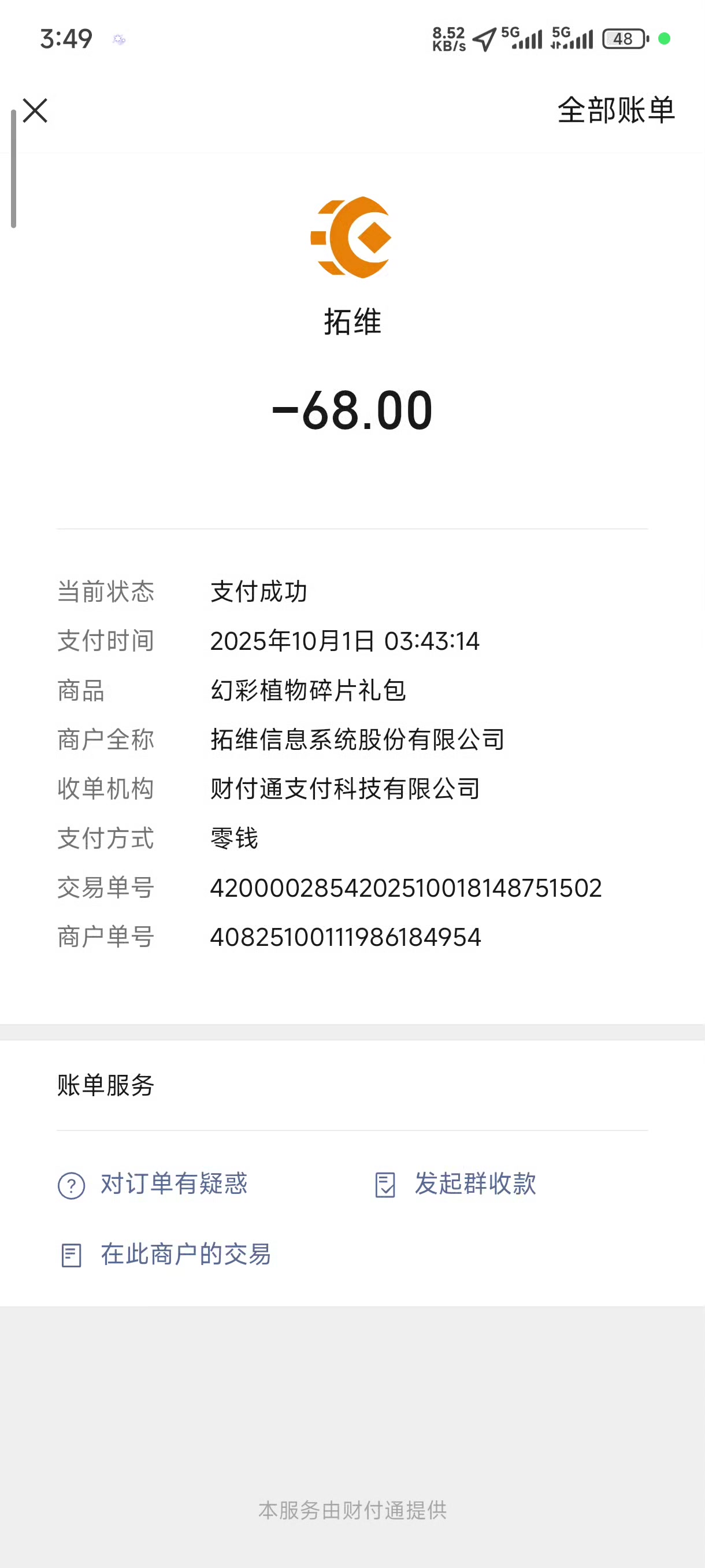The image size is (705, 1568).
Task: Close the bill detail page
Action: click(x=35, y=111)
